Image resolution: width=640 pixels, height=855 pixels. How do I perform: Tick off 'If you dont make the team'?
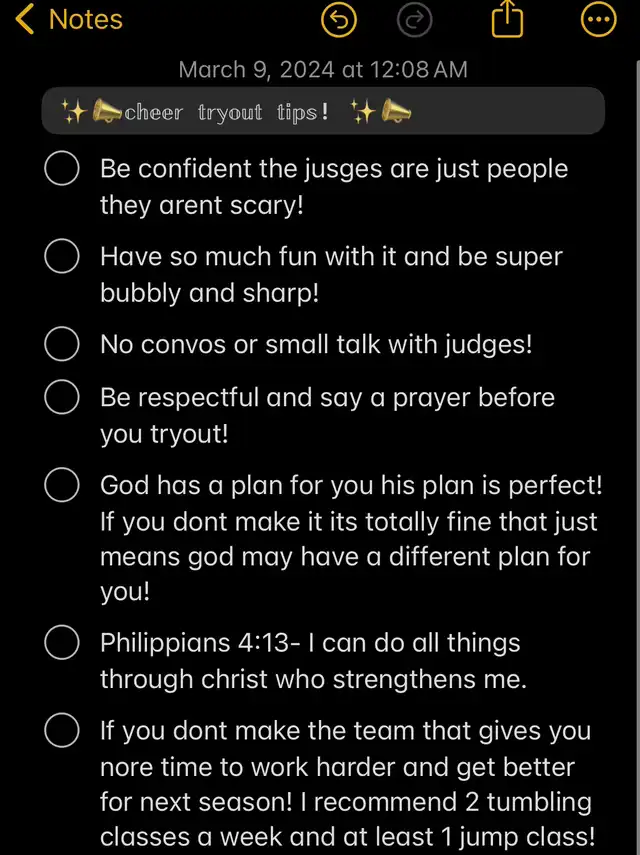63,731
